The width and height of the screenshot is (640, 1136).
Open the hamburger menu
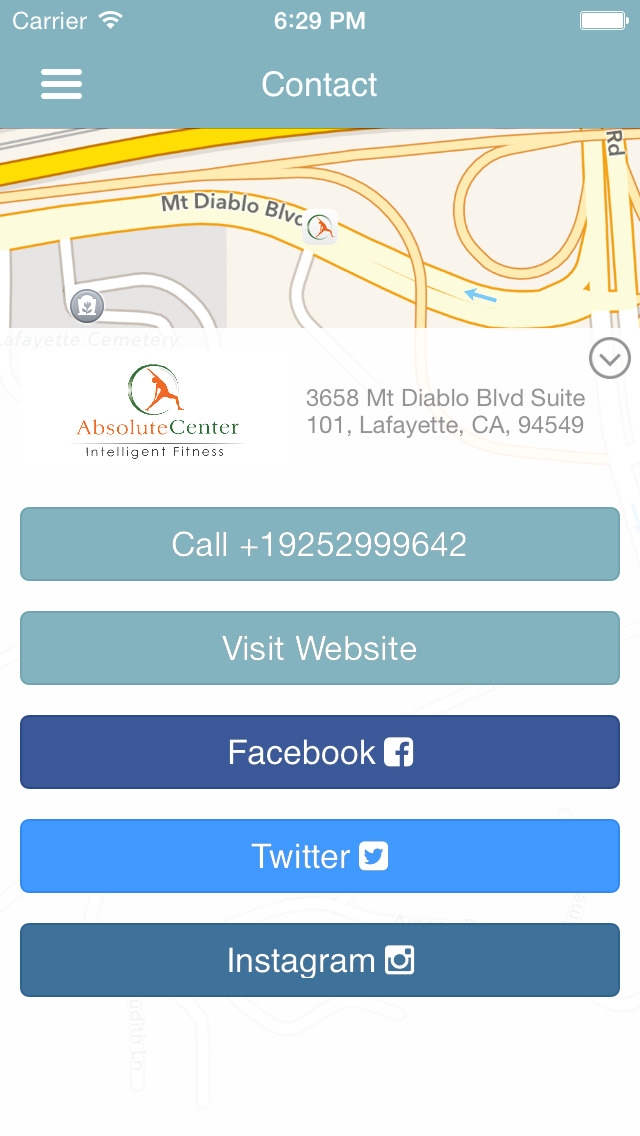[x=62, y=84]
